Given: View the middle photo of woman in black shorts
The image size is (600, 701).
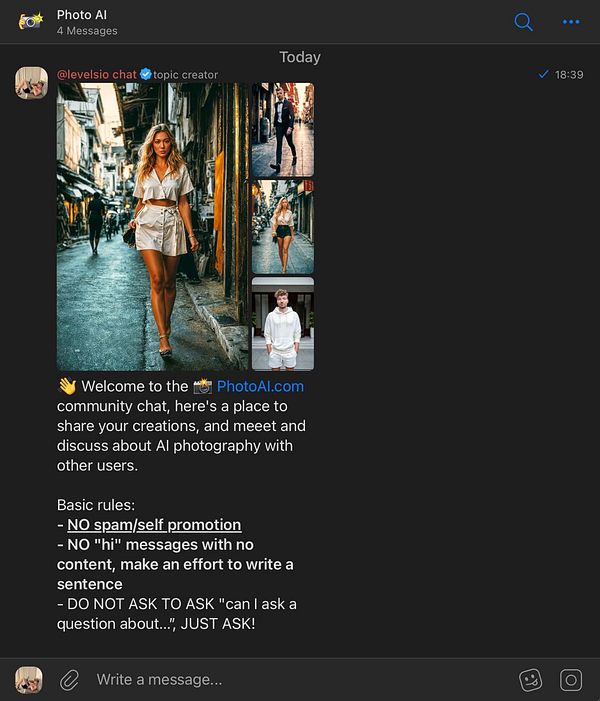Looking at the screenshot, I should point(283,227).
